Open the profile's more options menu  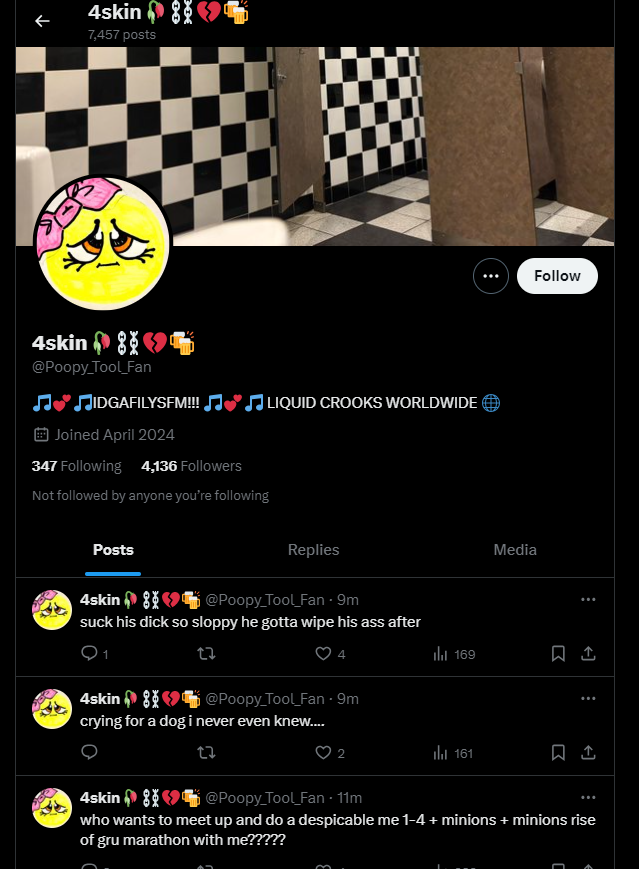(491, 276)
